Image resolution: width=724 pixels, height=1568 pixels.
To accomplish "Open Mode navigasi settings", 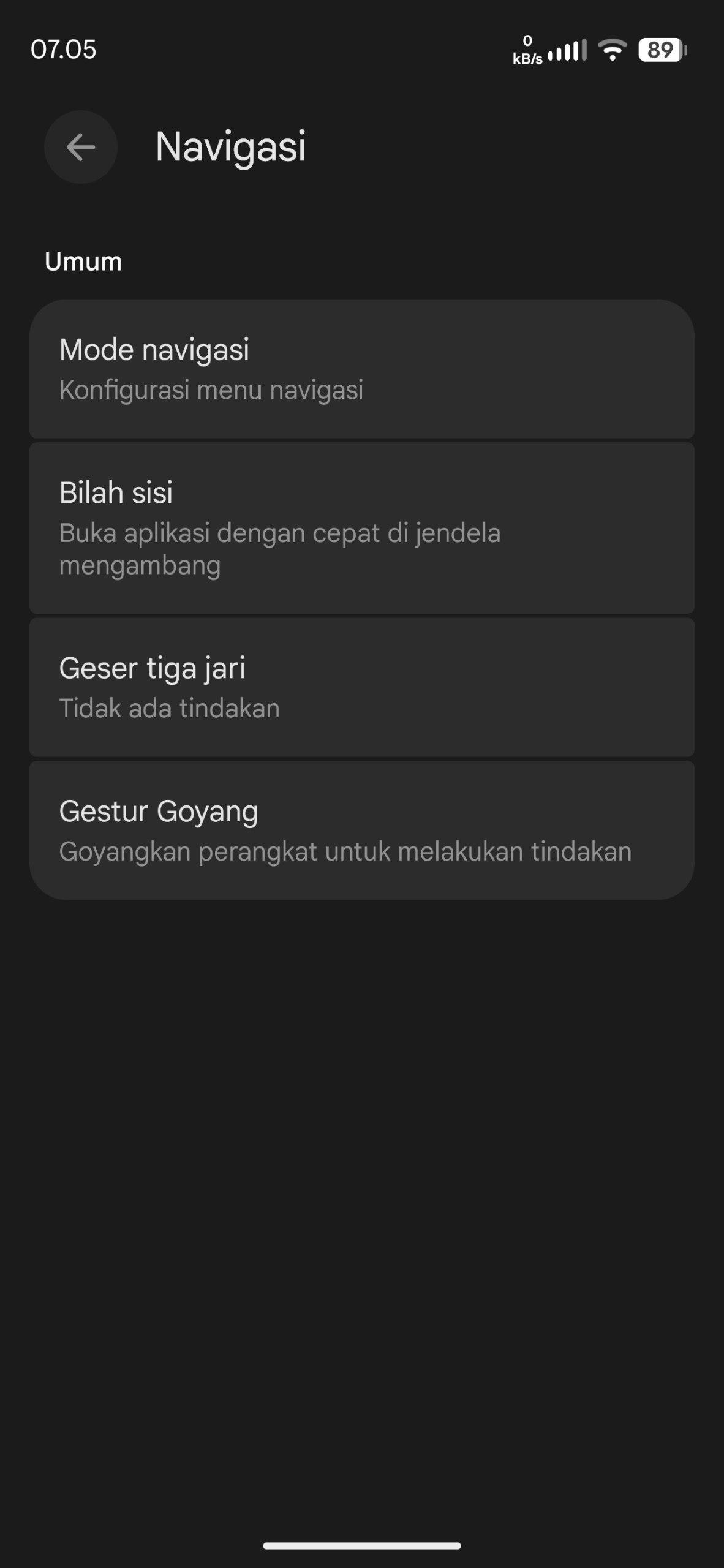I will 361,369.
